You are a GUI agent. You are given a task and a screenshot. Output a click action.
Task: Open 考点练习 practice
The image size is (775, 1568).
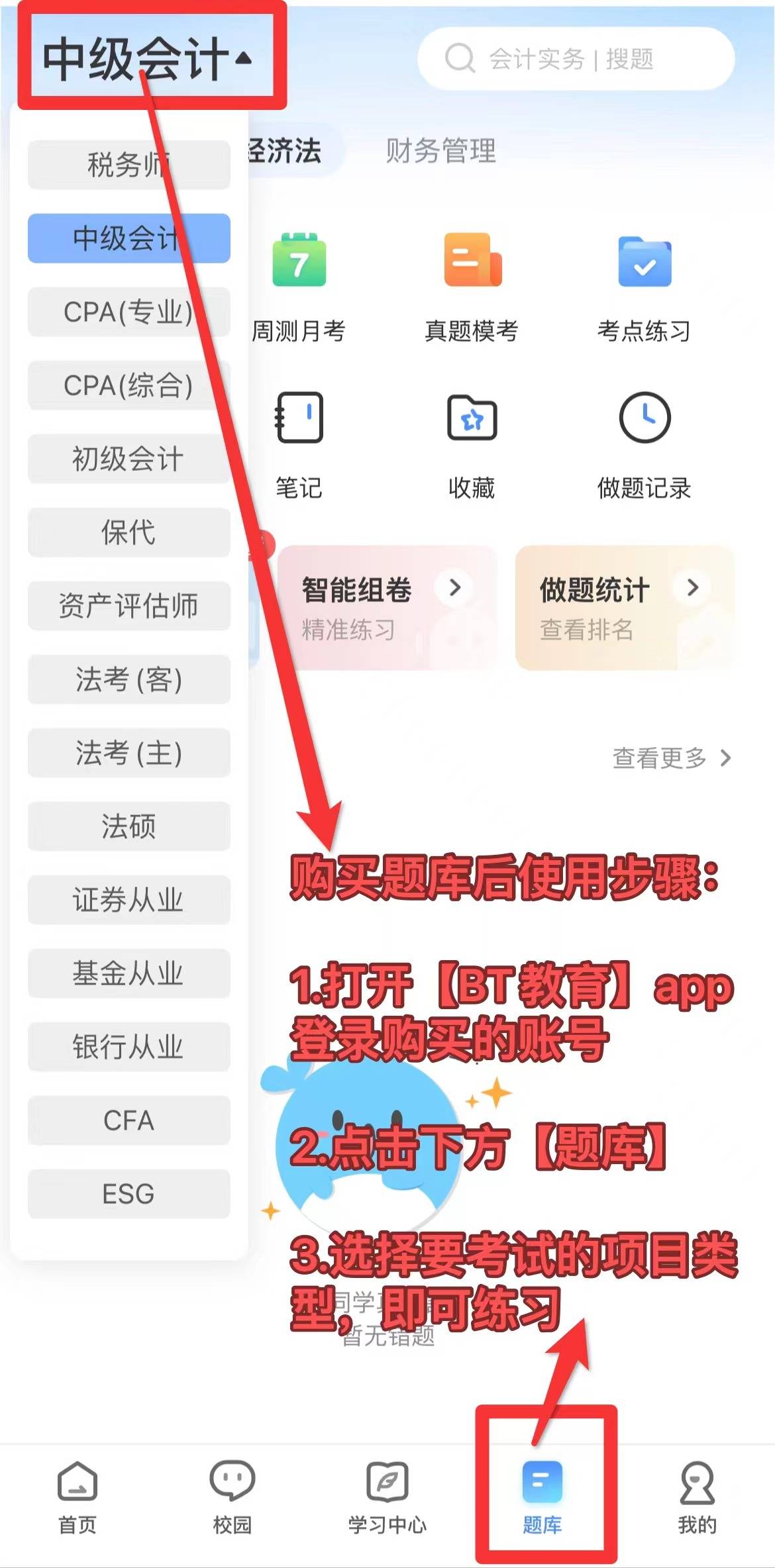pos(644,286)
